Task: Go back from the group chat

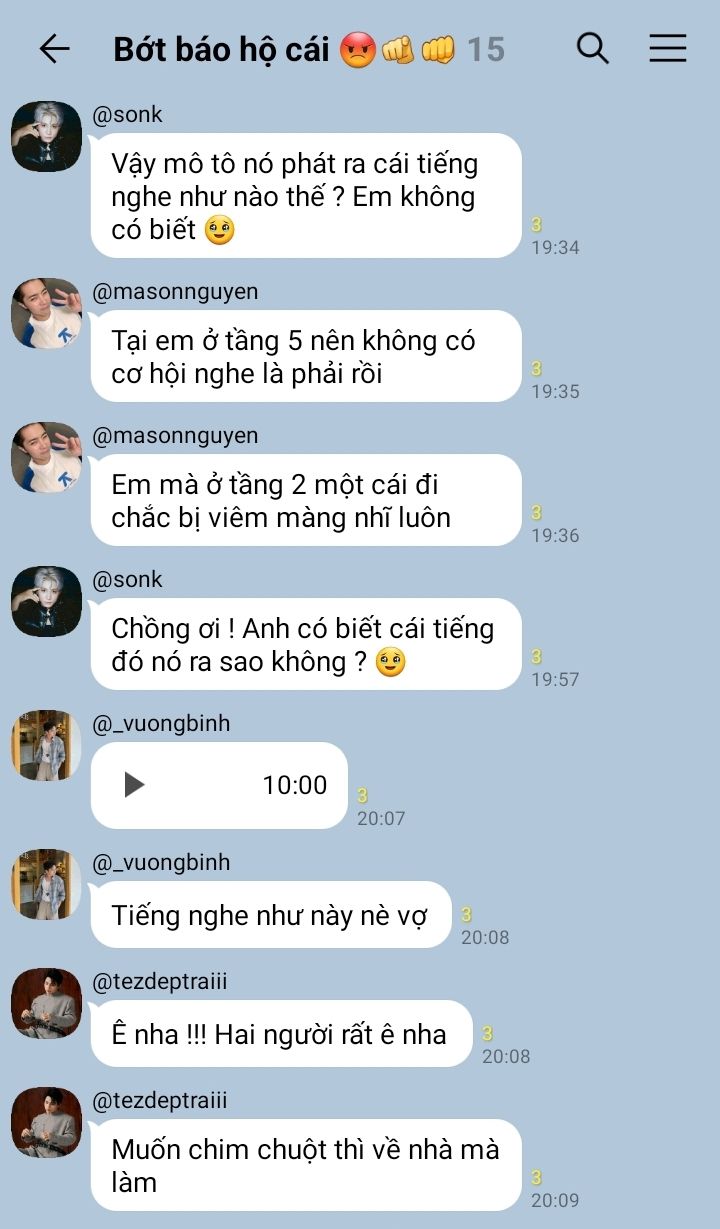Action: point(54,49)
